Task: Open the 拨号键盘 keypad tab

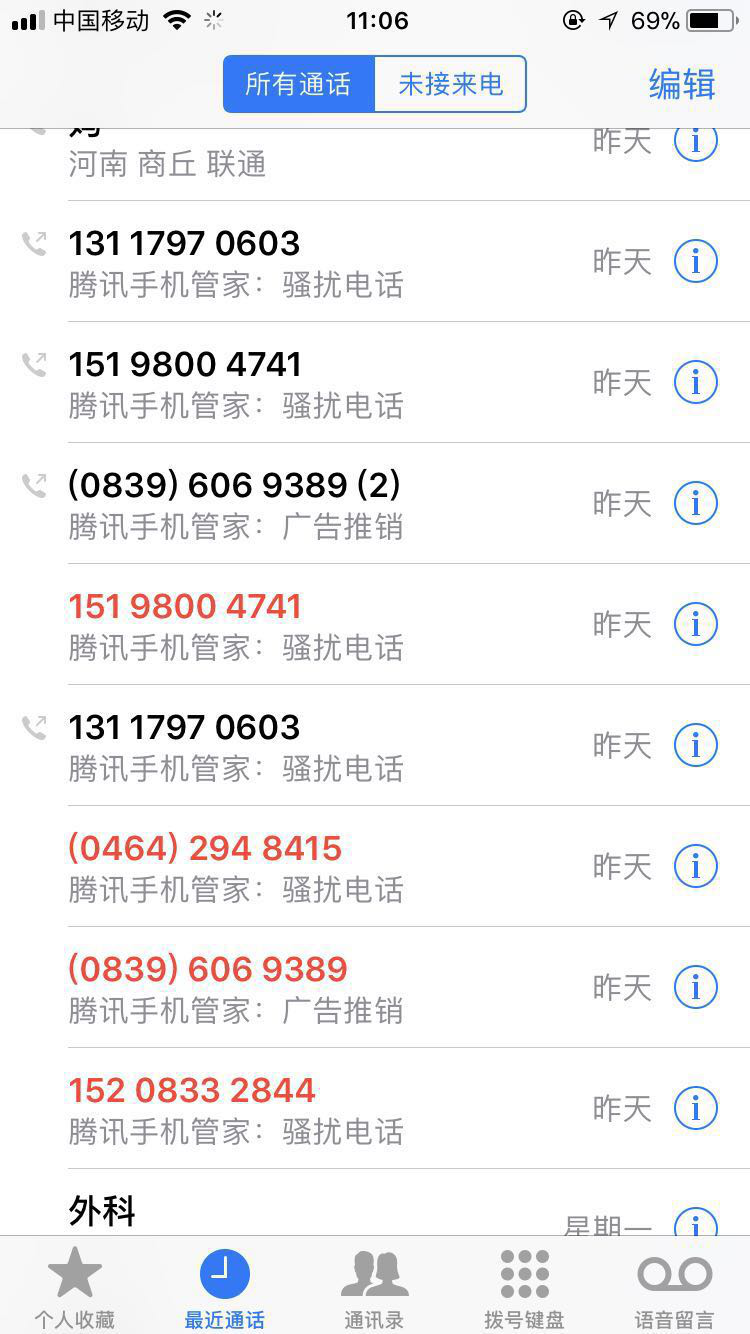Action: tap(525, 1288)
